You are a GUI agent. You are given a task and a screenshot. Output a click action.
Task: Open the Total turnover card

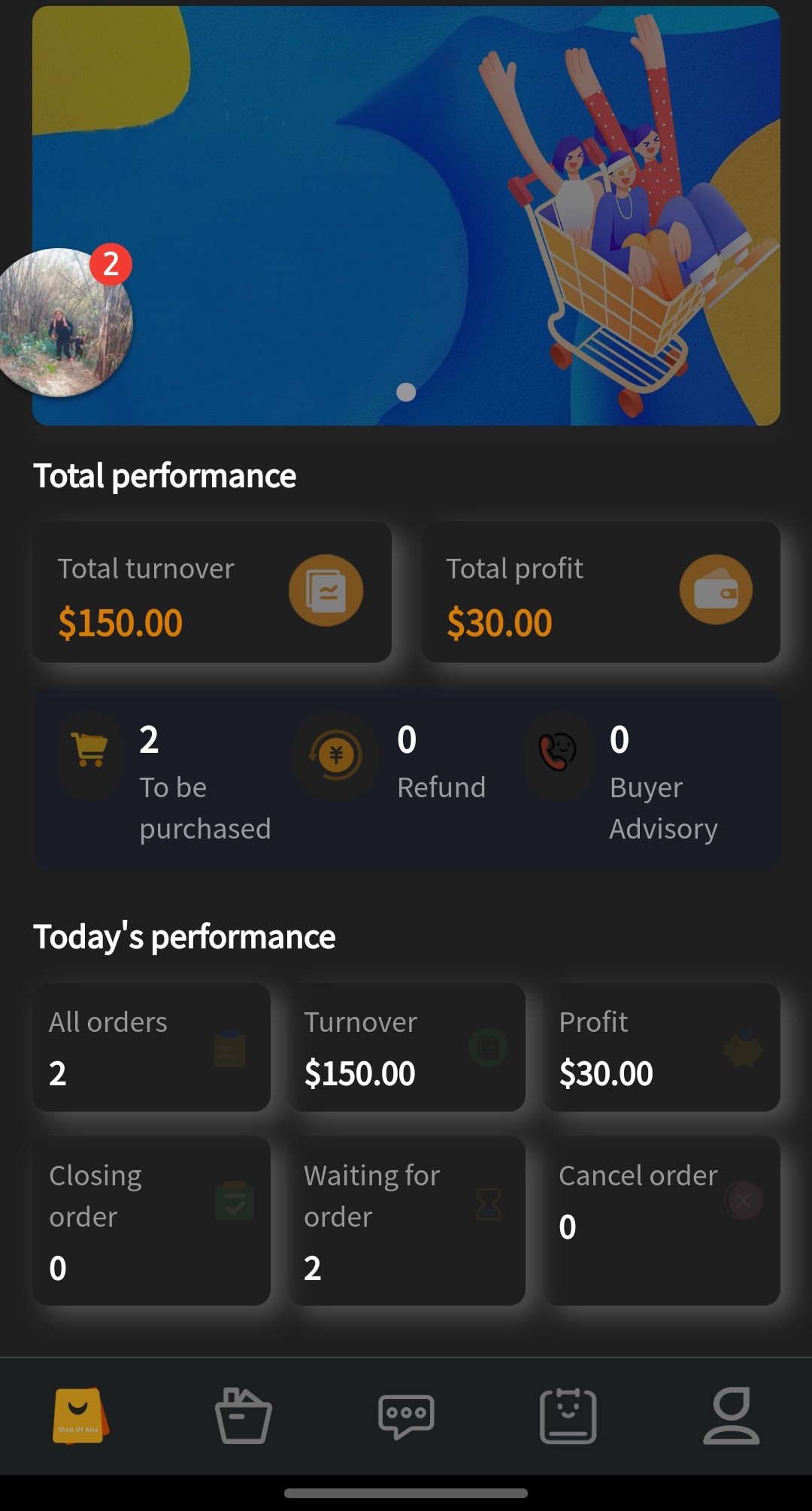[x=212, y=593]
